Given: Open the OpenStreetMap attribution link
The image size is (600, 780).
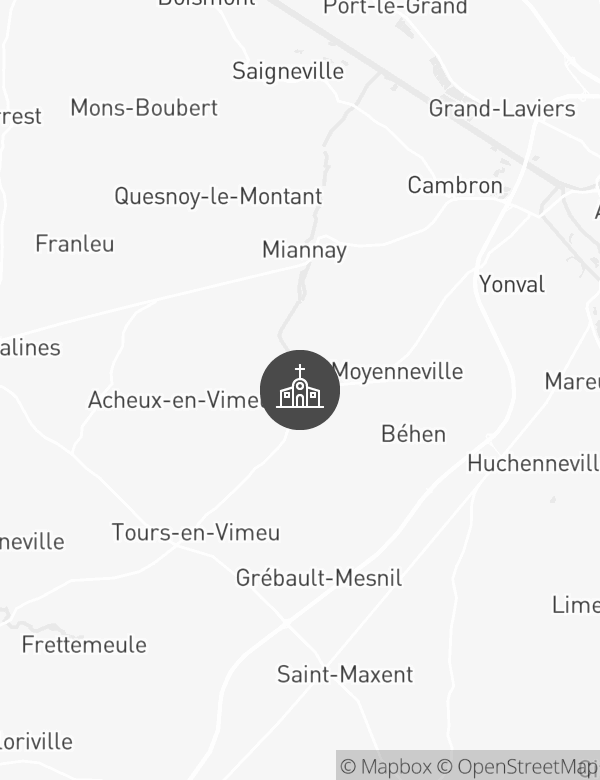Looking at the screenshot, I should 520,767.
